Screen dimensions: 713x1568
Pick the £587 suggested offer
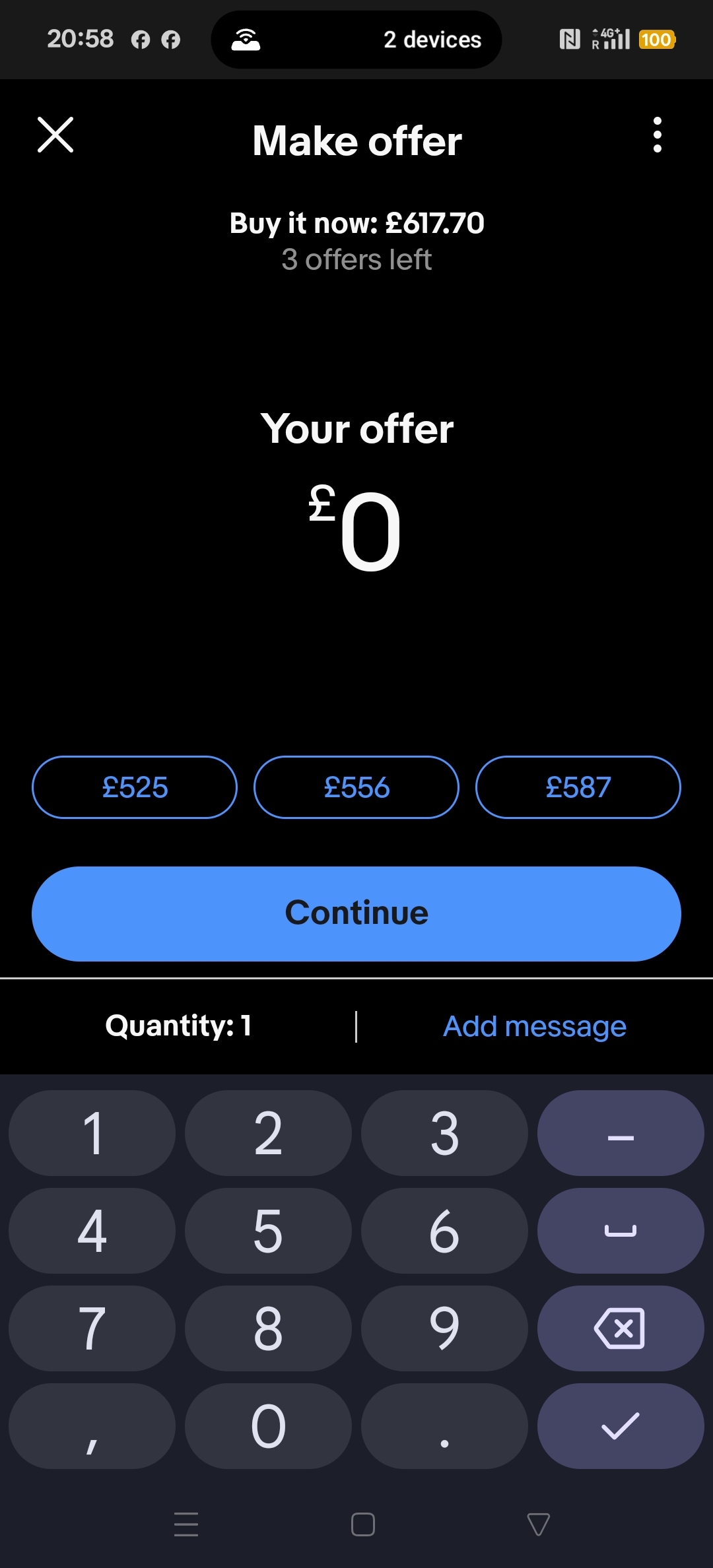pyautogui.click(x=578, y=787)
